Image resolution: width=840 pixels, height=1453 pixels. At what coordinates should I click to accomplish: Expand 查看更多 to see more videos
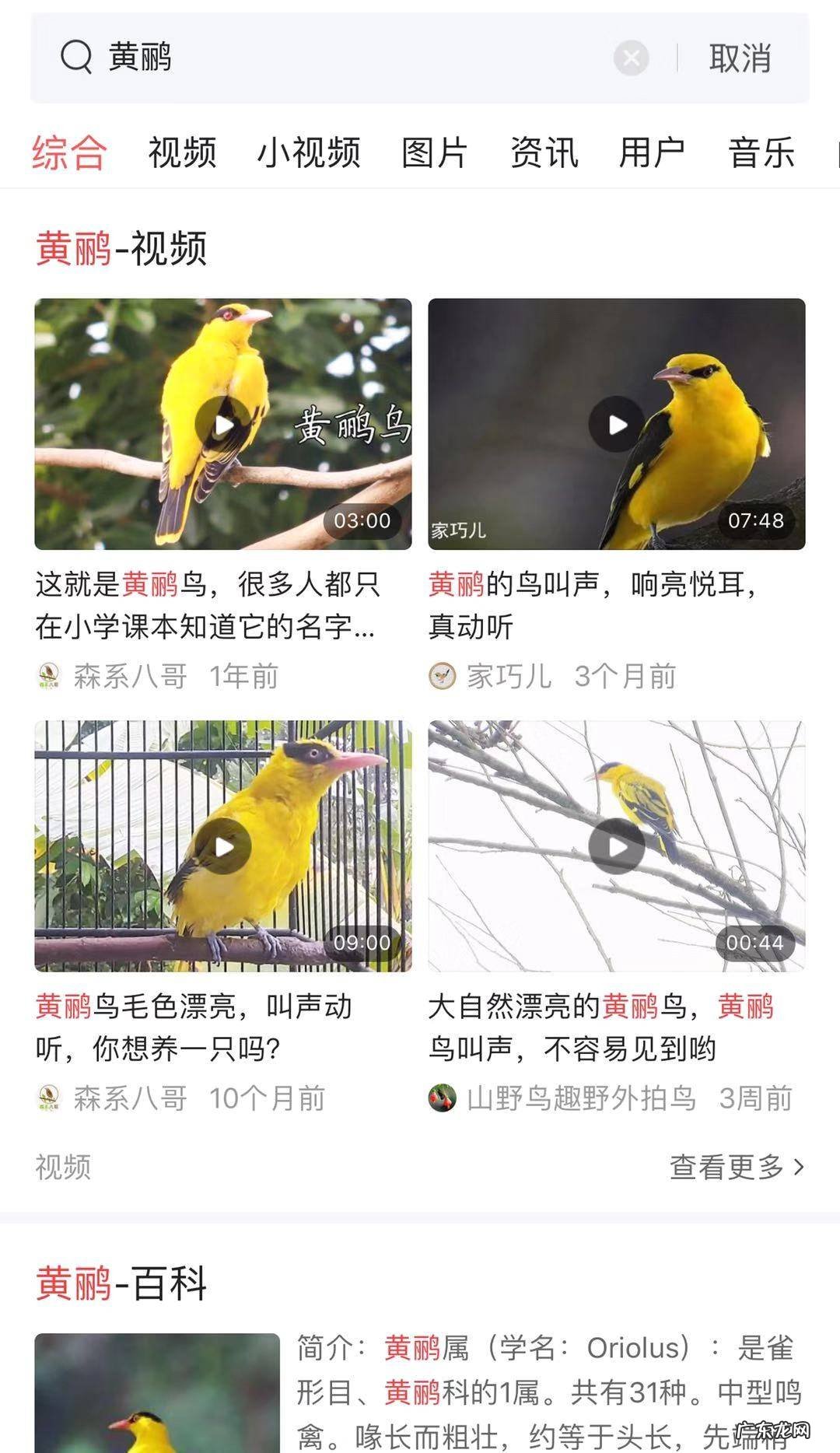click(x=730, y=1168)
